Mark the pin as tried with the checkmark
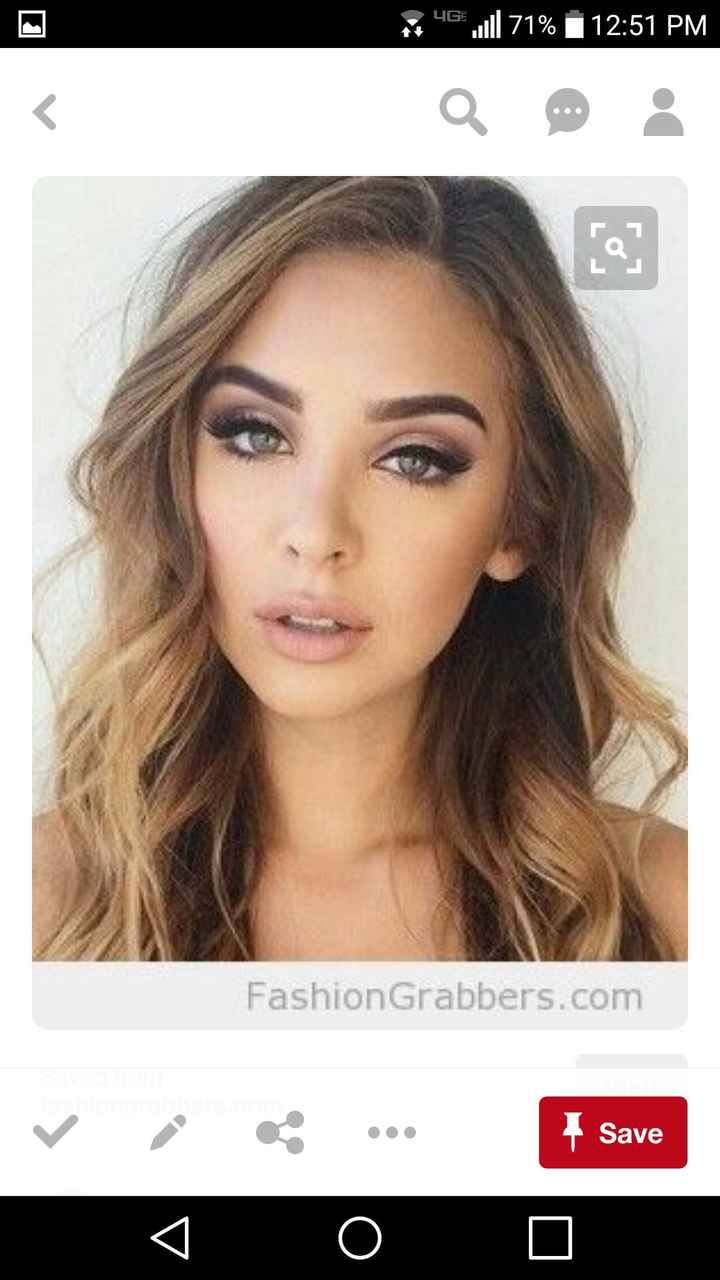This screenshot has width=720, height=1280. point(56,1132)
